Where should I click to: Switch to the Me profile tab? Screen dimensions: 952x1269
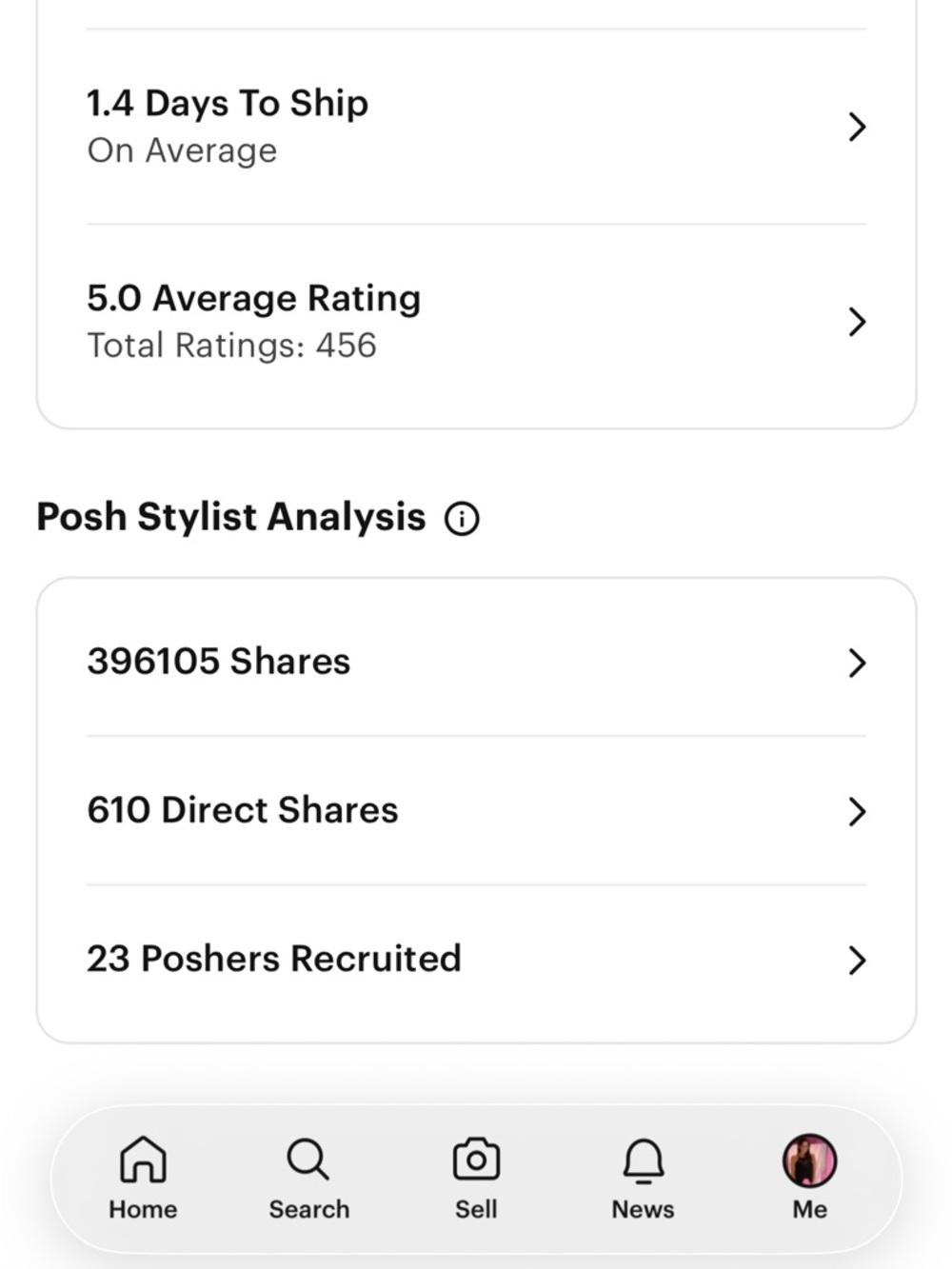pyautogui.click(x=809, y=1178)
